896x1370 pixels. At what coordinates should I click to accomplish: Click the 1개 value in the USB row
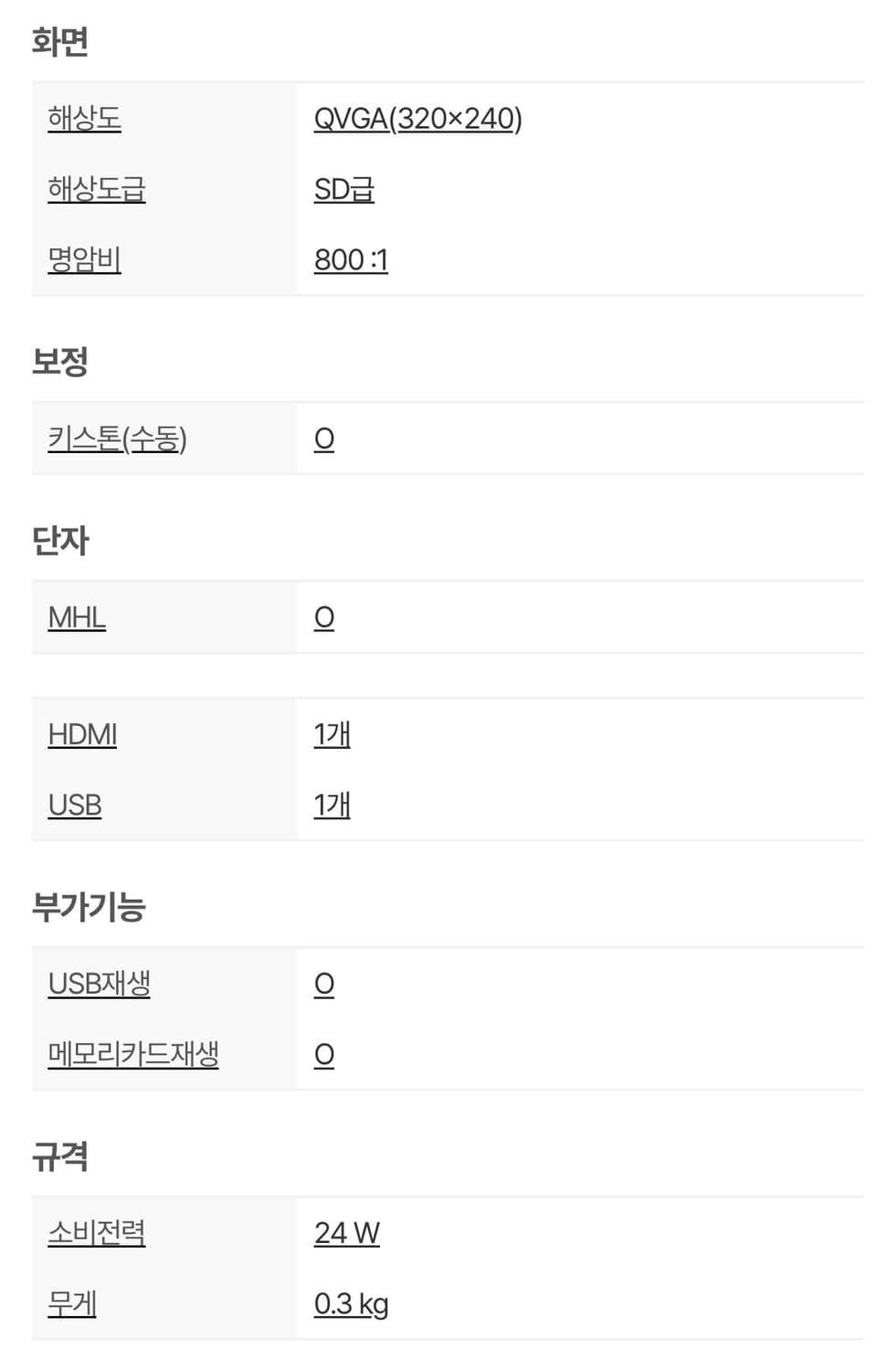pos(332,803)
